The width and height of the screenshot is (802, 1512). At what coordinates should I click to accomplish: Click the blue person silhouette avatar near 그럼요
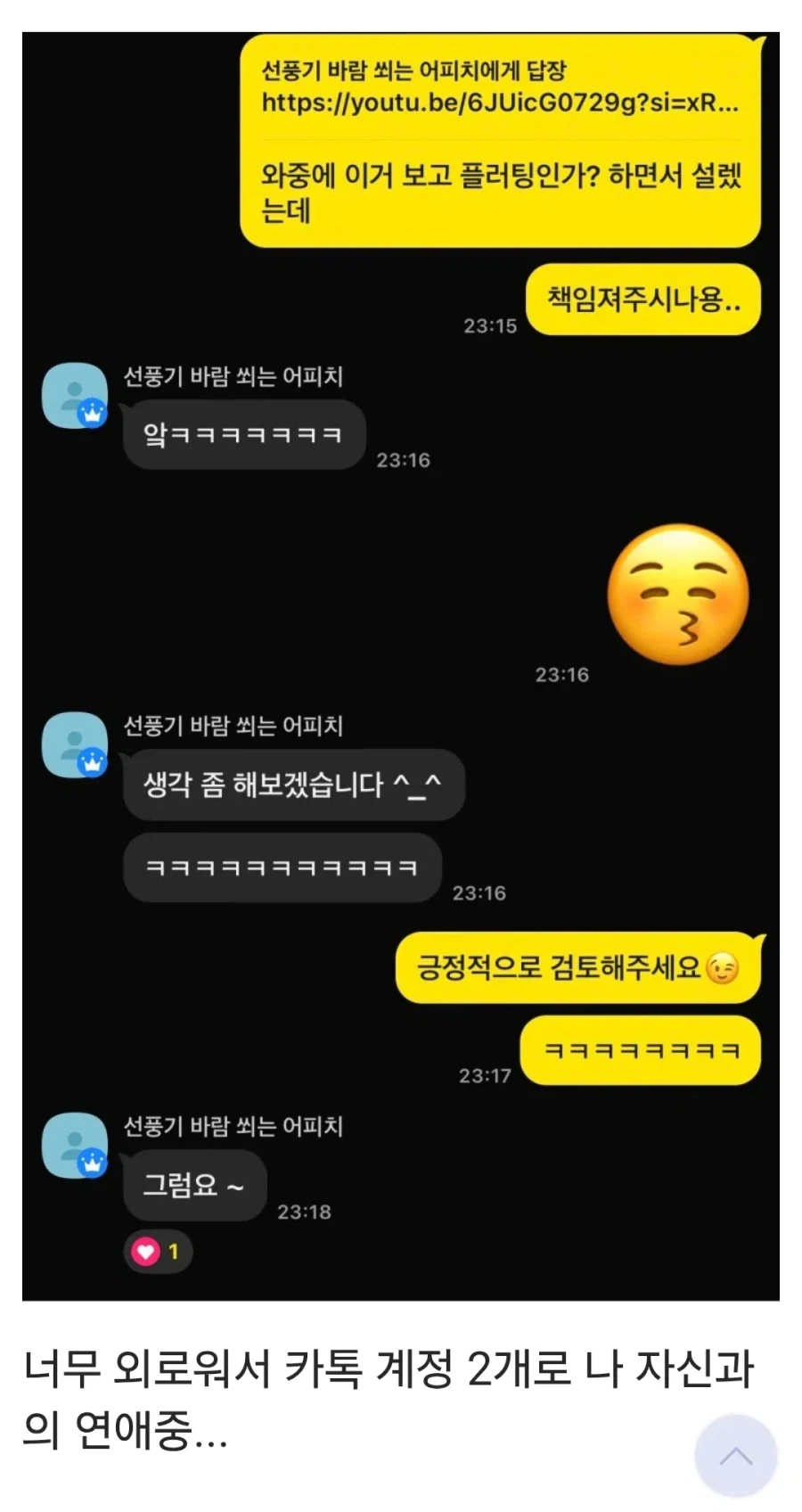pos(74,1145)
